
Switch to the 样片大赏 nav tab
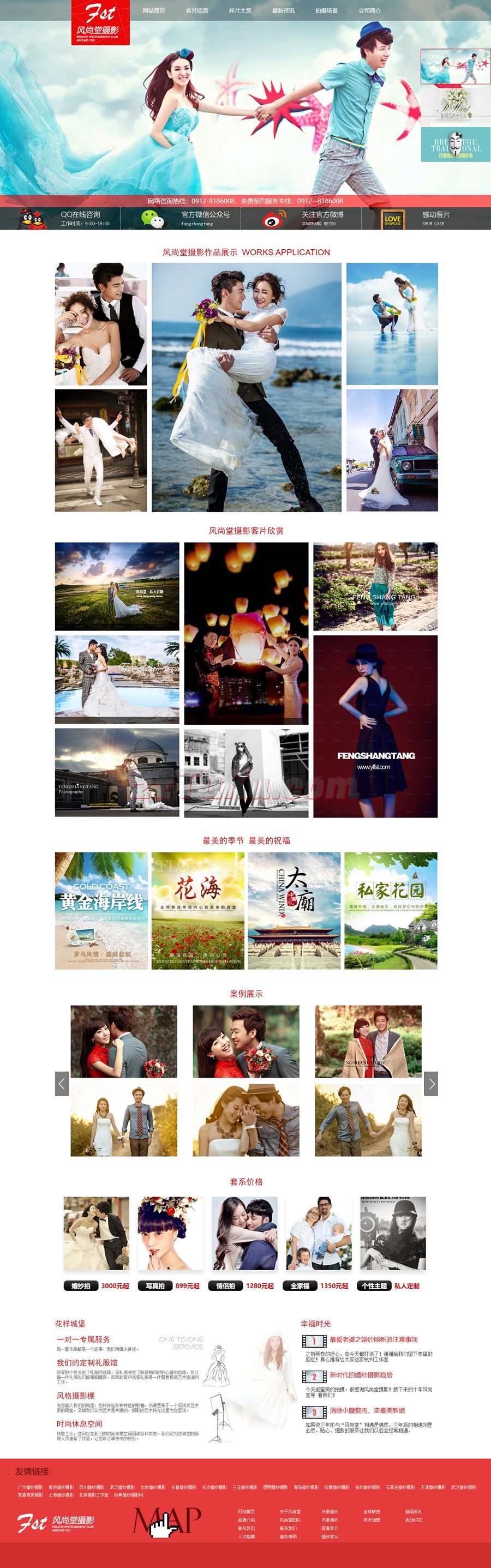coord(240,10)
